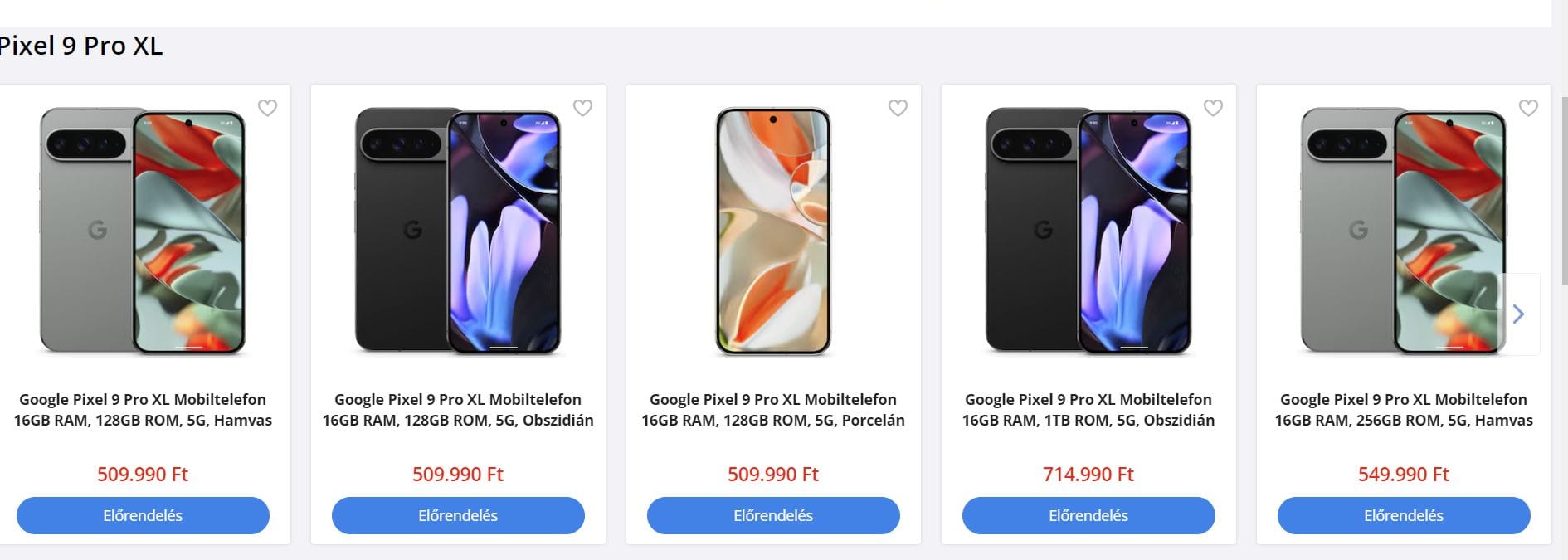Open the 128GB Hamvas product card

tap(143, 409)
